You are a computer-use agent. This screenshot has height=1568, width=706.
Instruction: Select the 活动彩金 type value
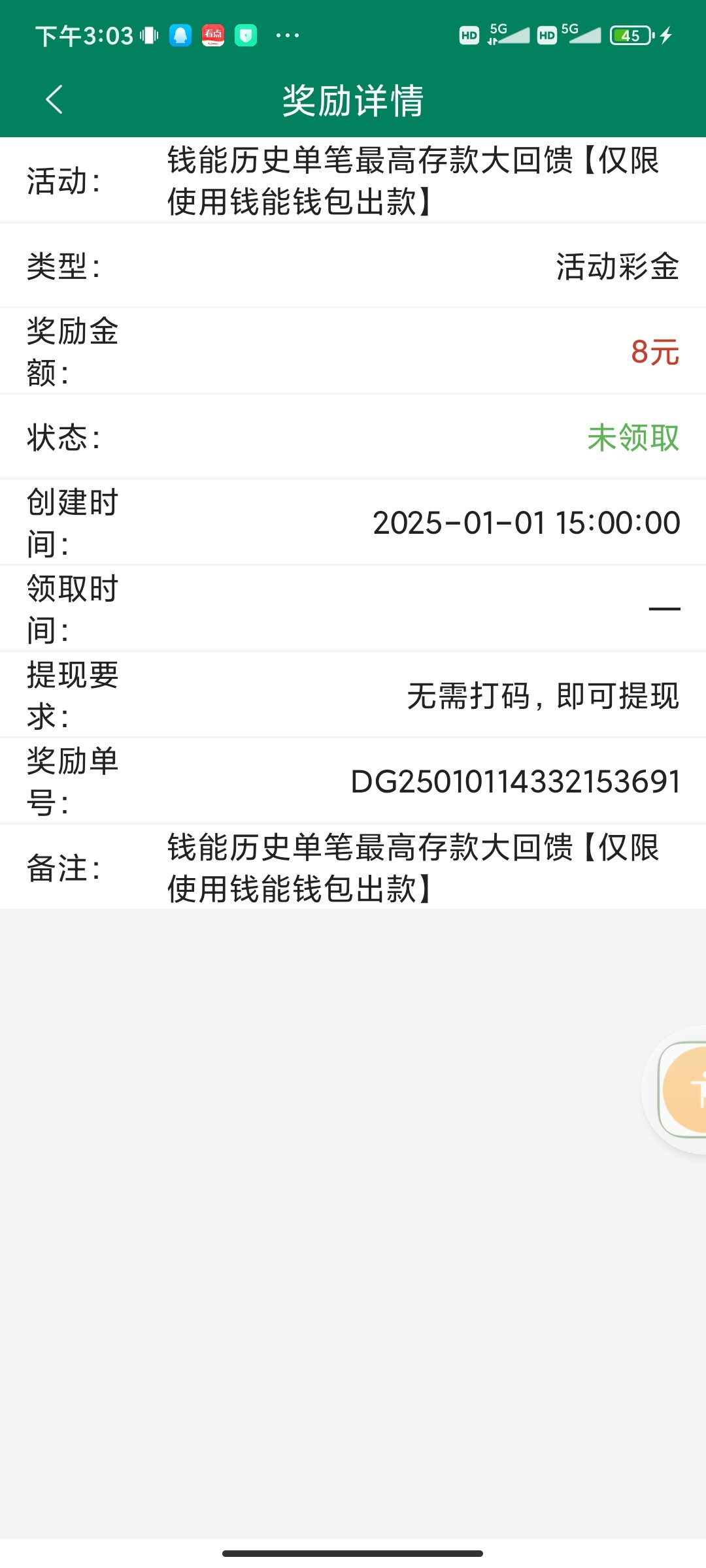point(617,265)
